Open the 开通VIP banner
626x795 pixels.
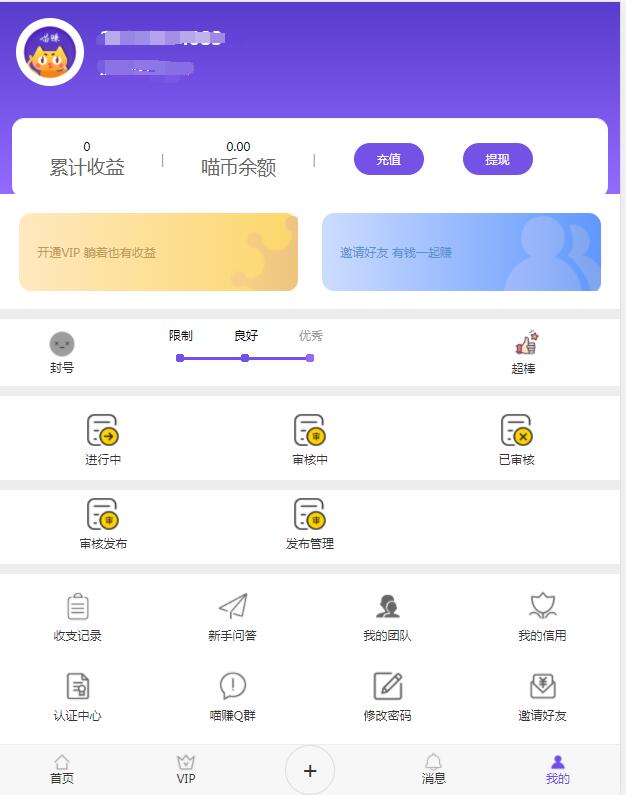pyautogui.click(x=158, y=252)
